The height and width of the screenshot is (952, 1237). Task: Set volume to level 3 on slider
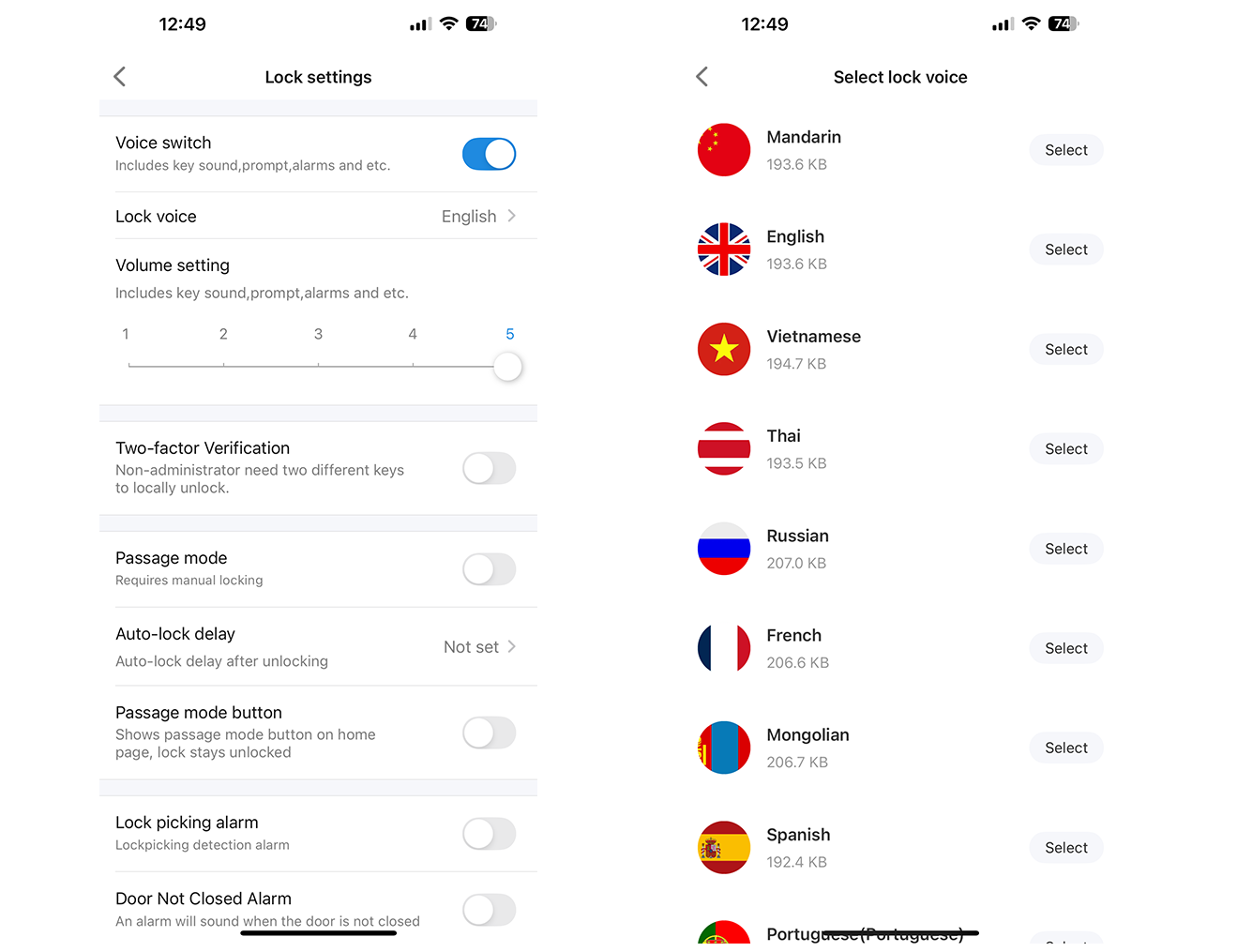click(319, 366)
